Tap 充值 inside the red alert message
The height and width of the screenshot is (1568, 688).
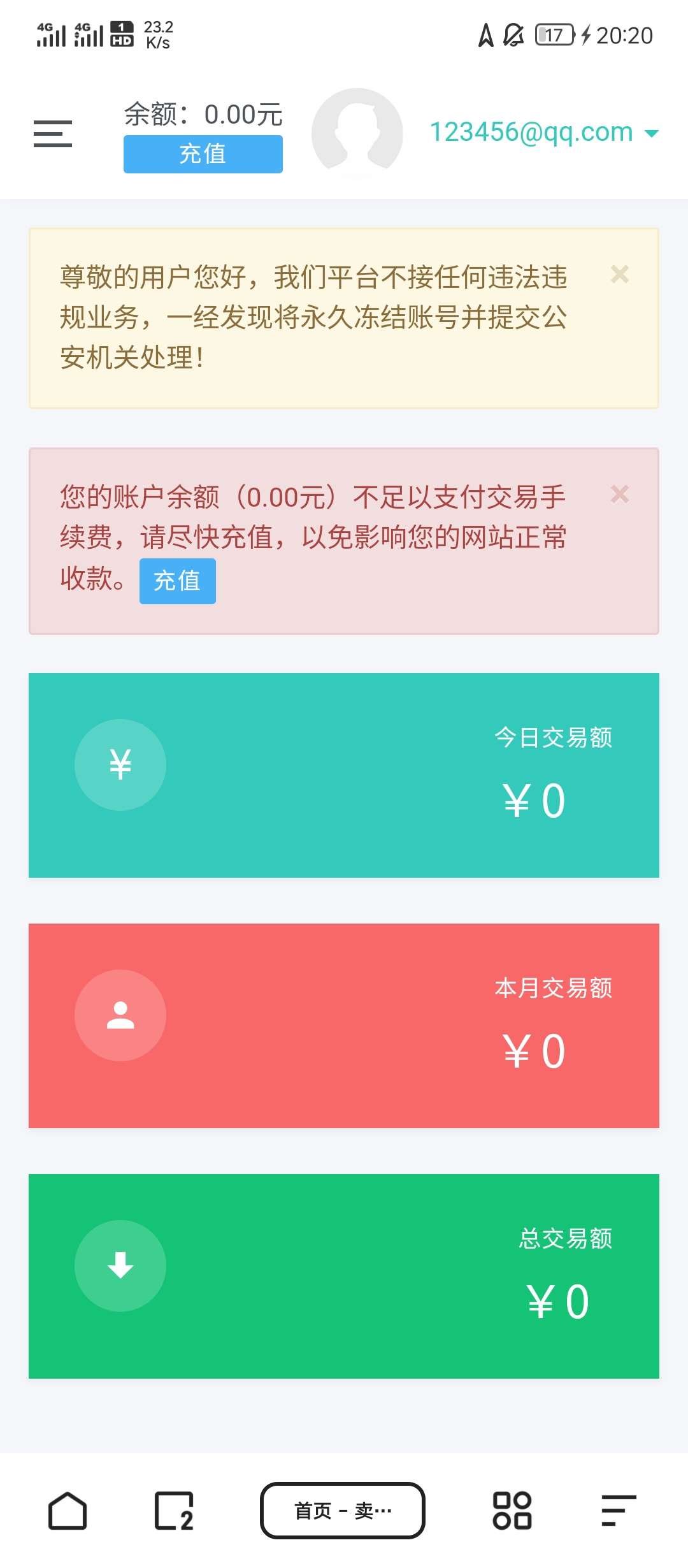tap(177, 581)
